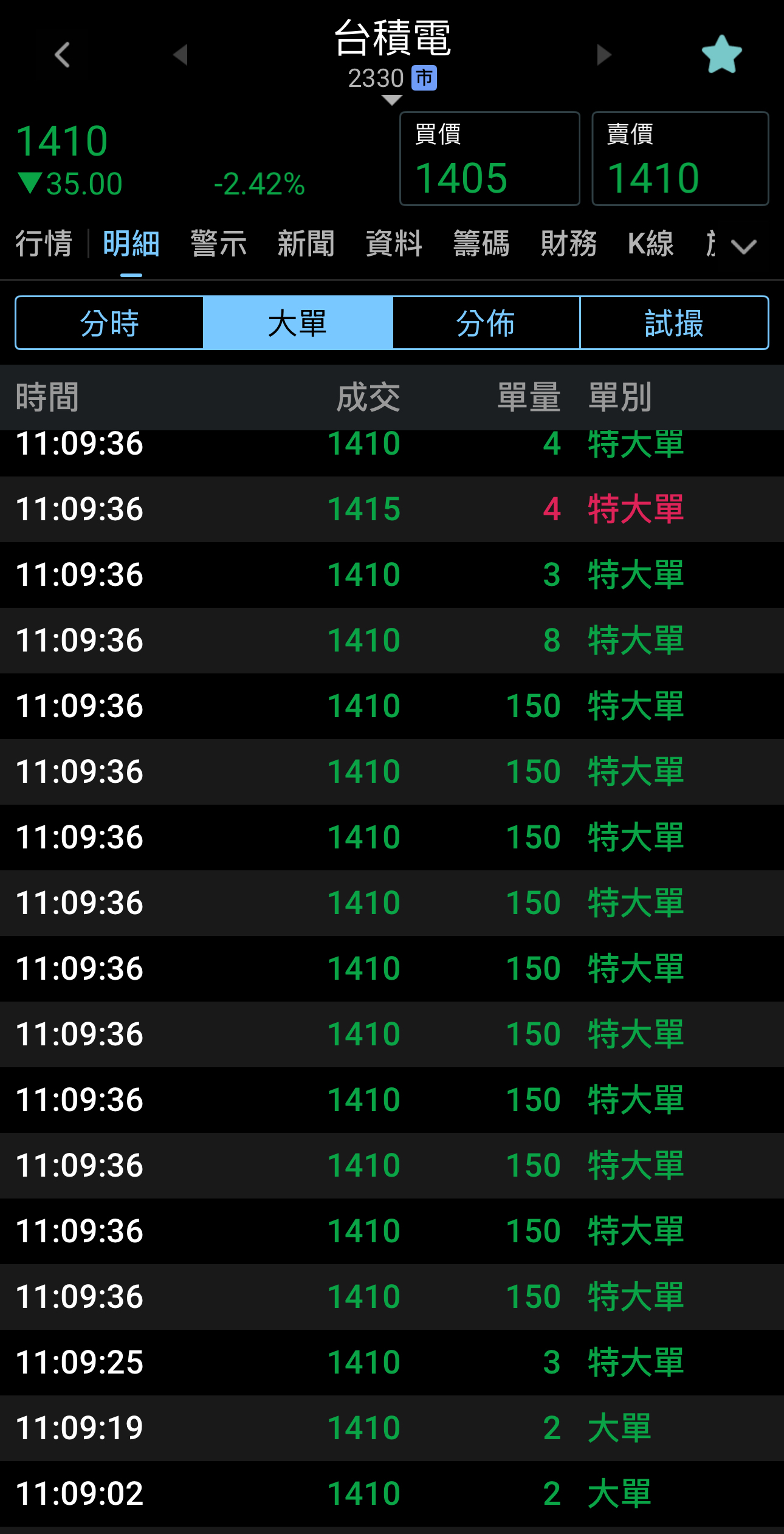Toggle the favorite star for 台積電
This screenshot has height=1534, width=784.
(x=721, y=55)
